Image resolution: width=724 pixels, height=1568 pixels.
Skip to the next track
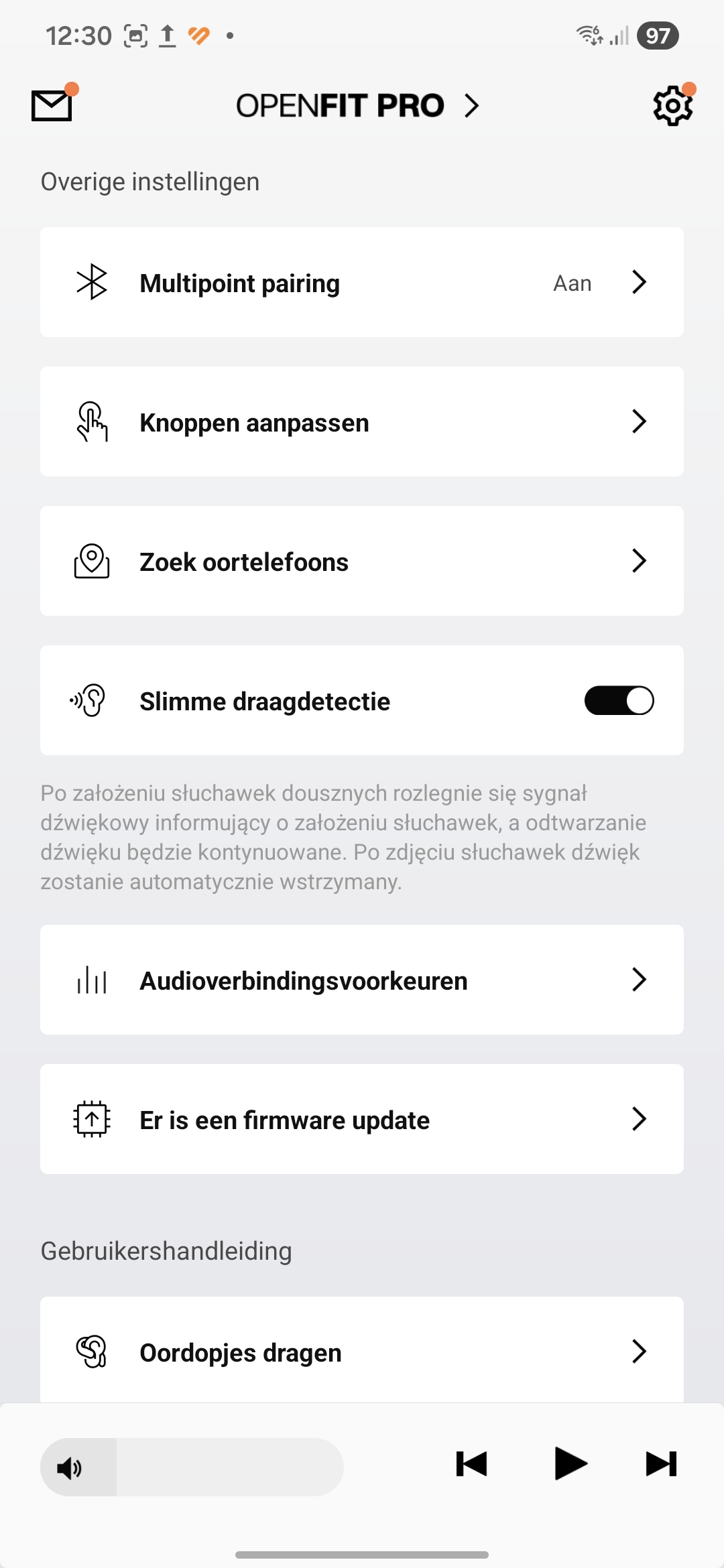click(x=661, y=1464)
